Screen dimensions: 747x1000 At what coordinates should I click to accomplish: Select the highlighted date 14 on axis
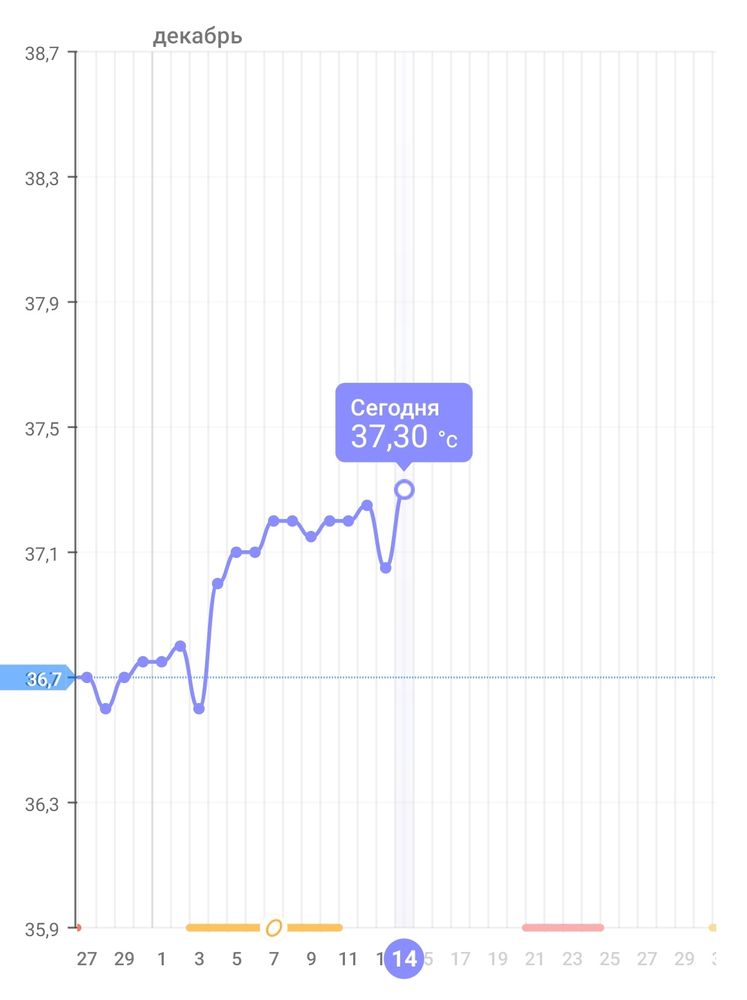tap(404, 959)
